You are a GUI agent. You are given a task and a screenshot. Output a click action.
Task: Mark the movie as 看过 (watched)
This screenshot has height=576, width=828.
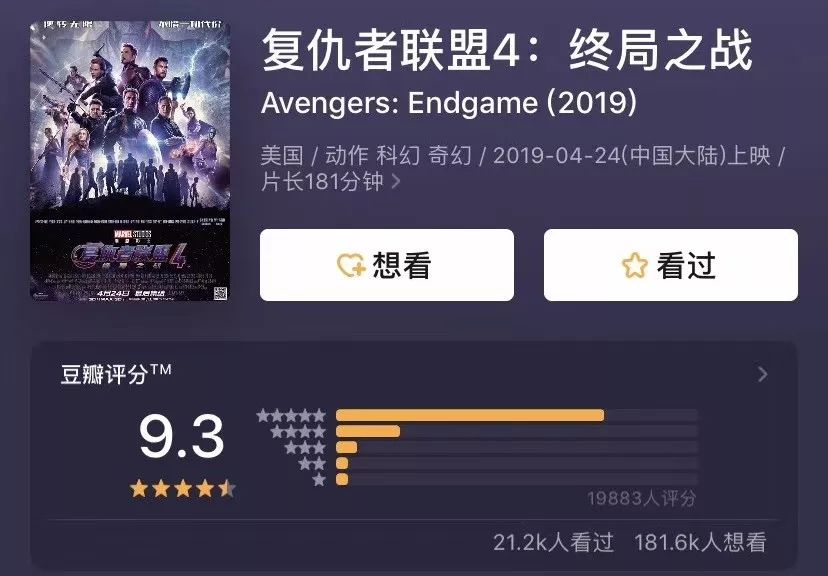[670, 265]
